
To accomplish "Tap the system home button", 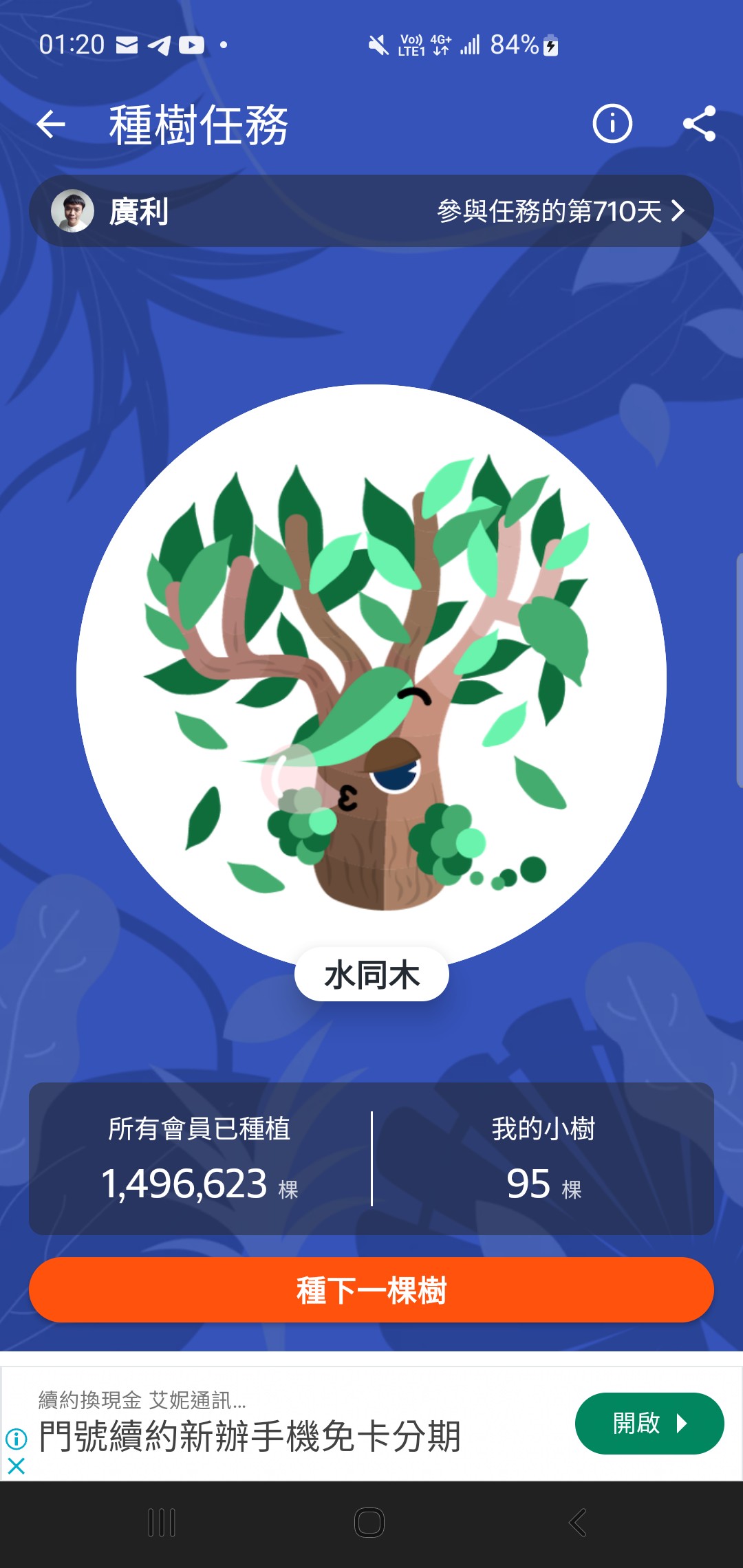I will [x=369, y=1523].
